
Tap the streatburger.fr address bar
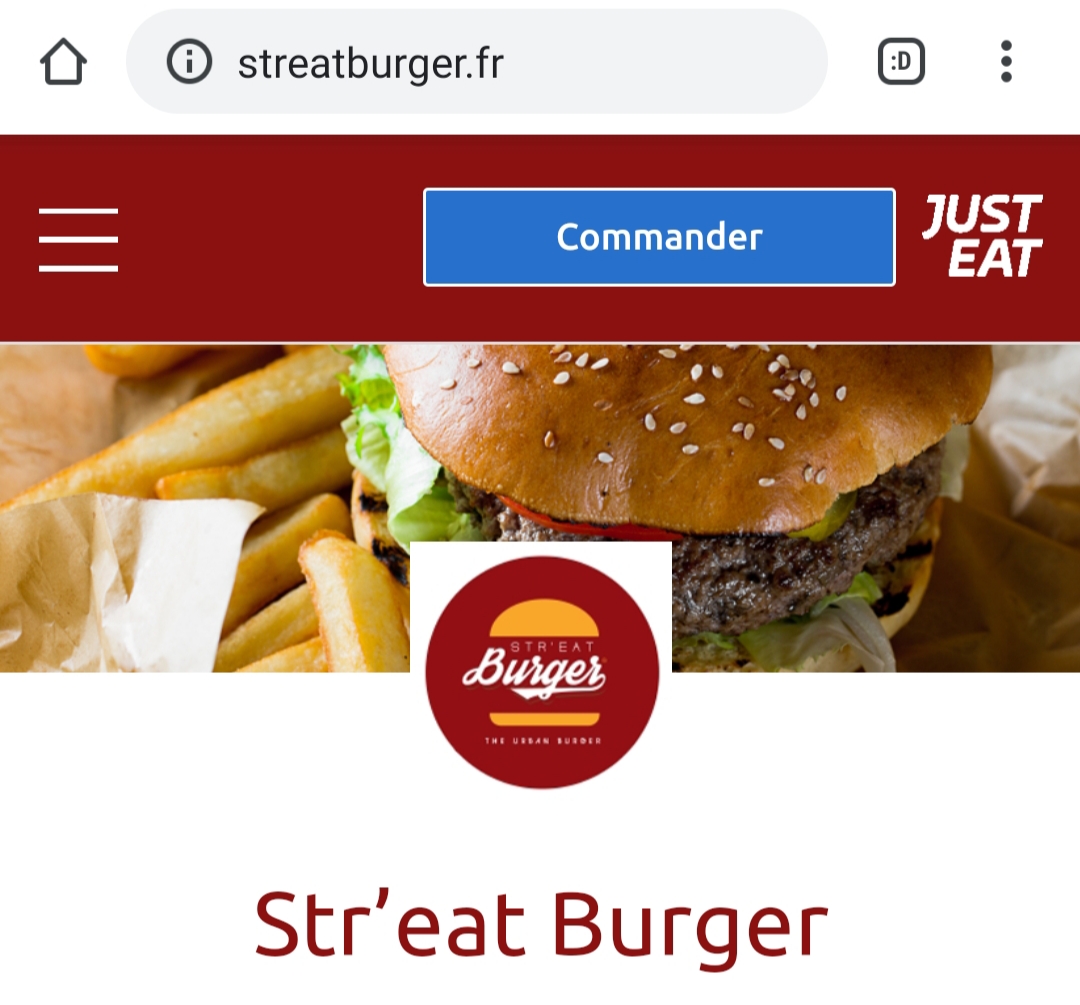pyautogui.click(x=477, y=61)
